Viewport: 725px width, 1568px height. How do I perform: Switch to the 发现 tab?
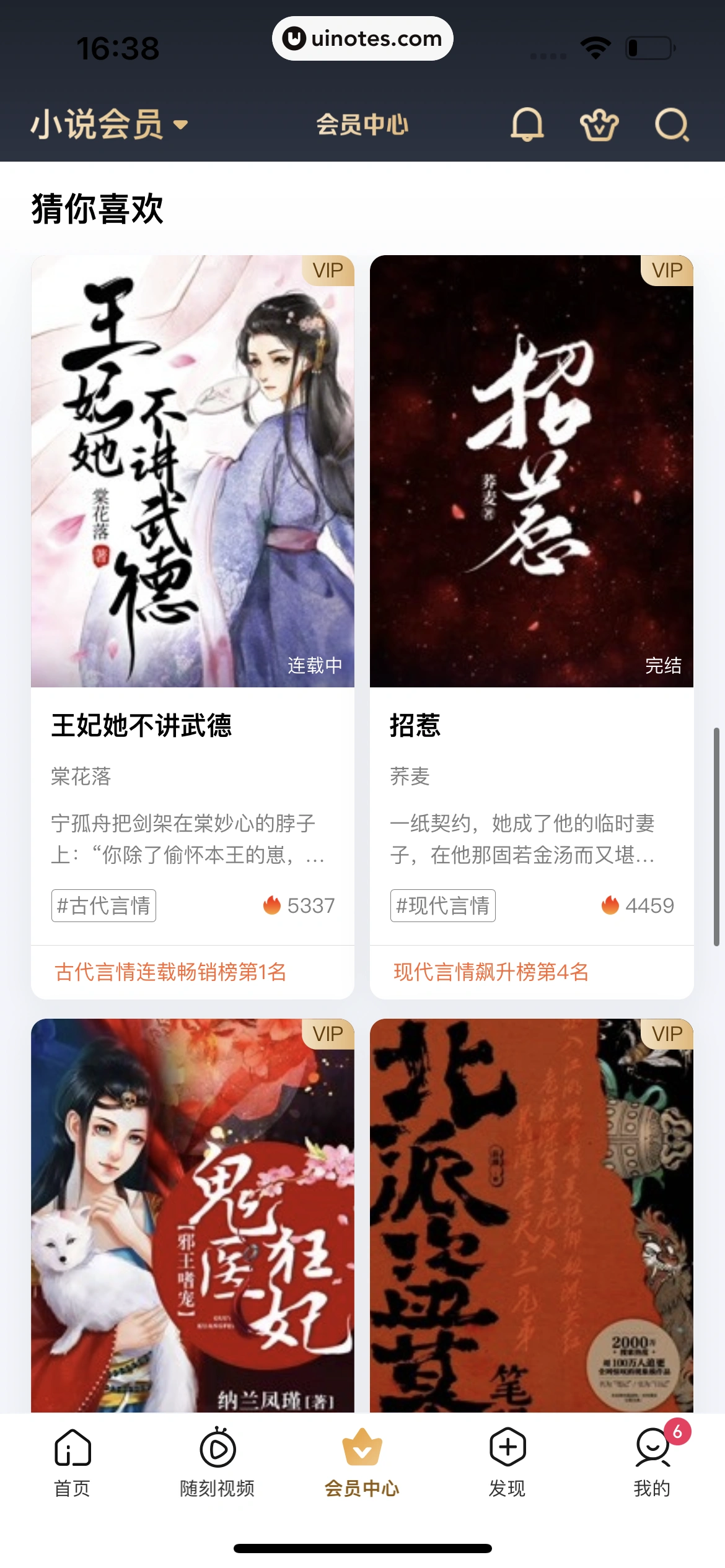pos(507,1461)
